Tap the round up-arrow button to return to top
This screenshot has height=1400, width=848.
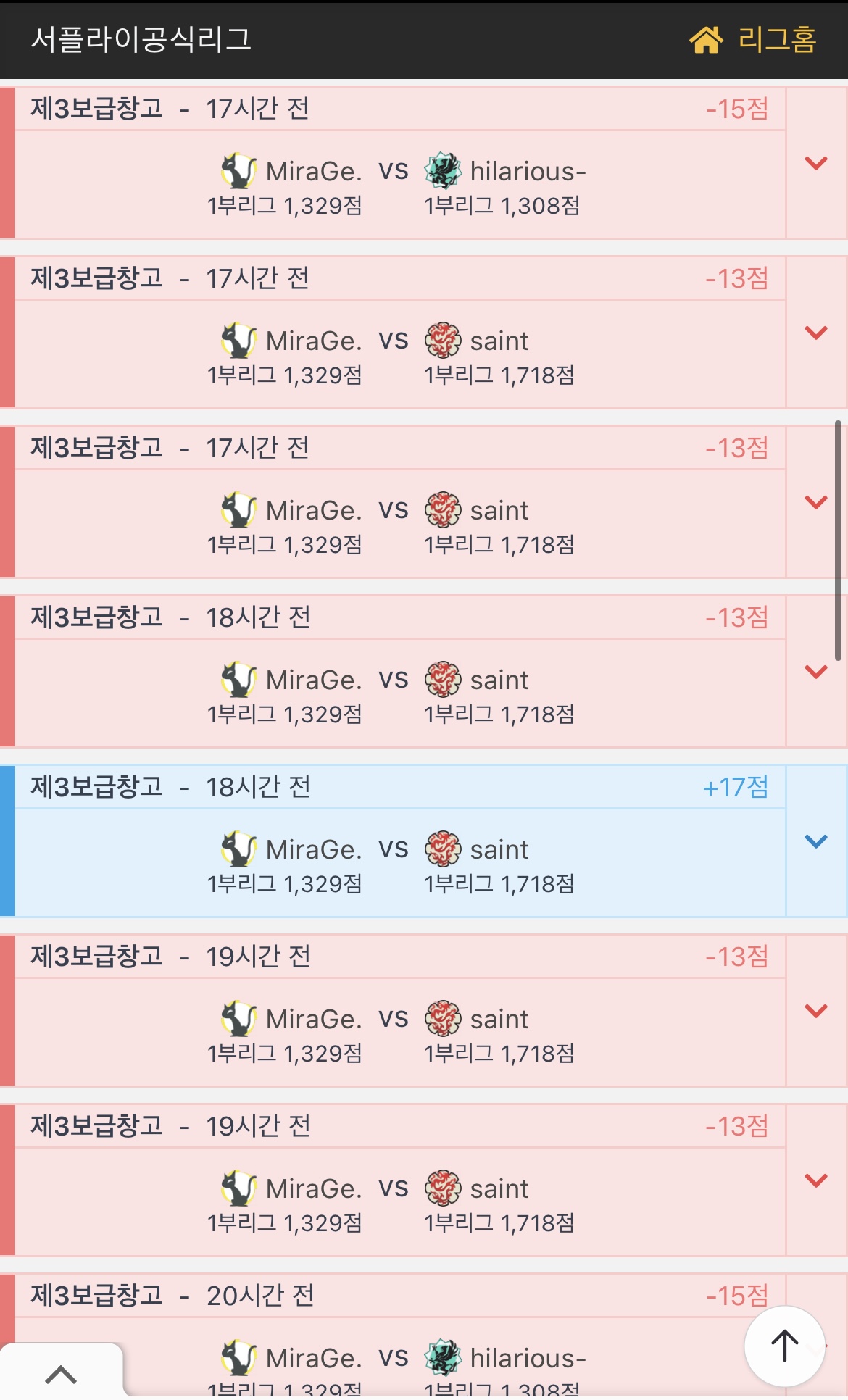pyautogui.click(x=784, y=1346)
